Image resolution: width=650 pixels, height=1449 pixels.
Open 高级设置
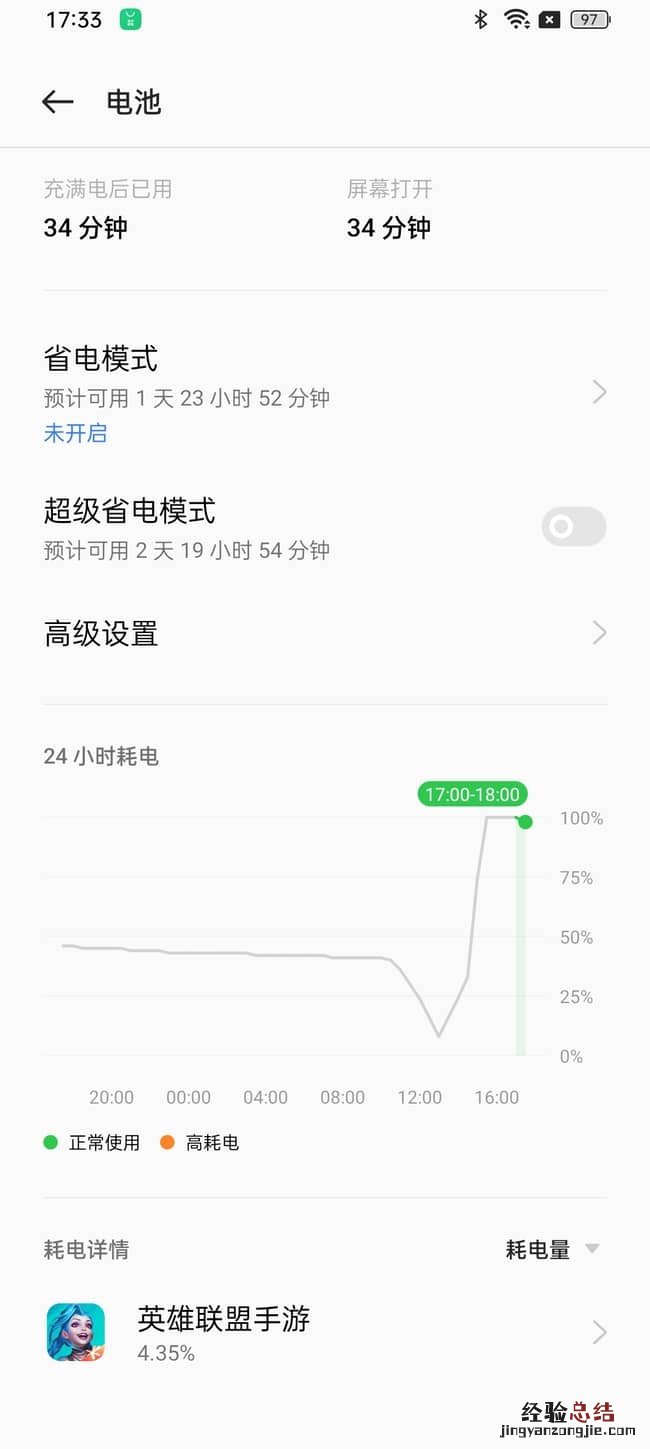324,633
